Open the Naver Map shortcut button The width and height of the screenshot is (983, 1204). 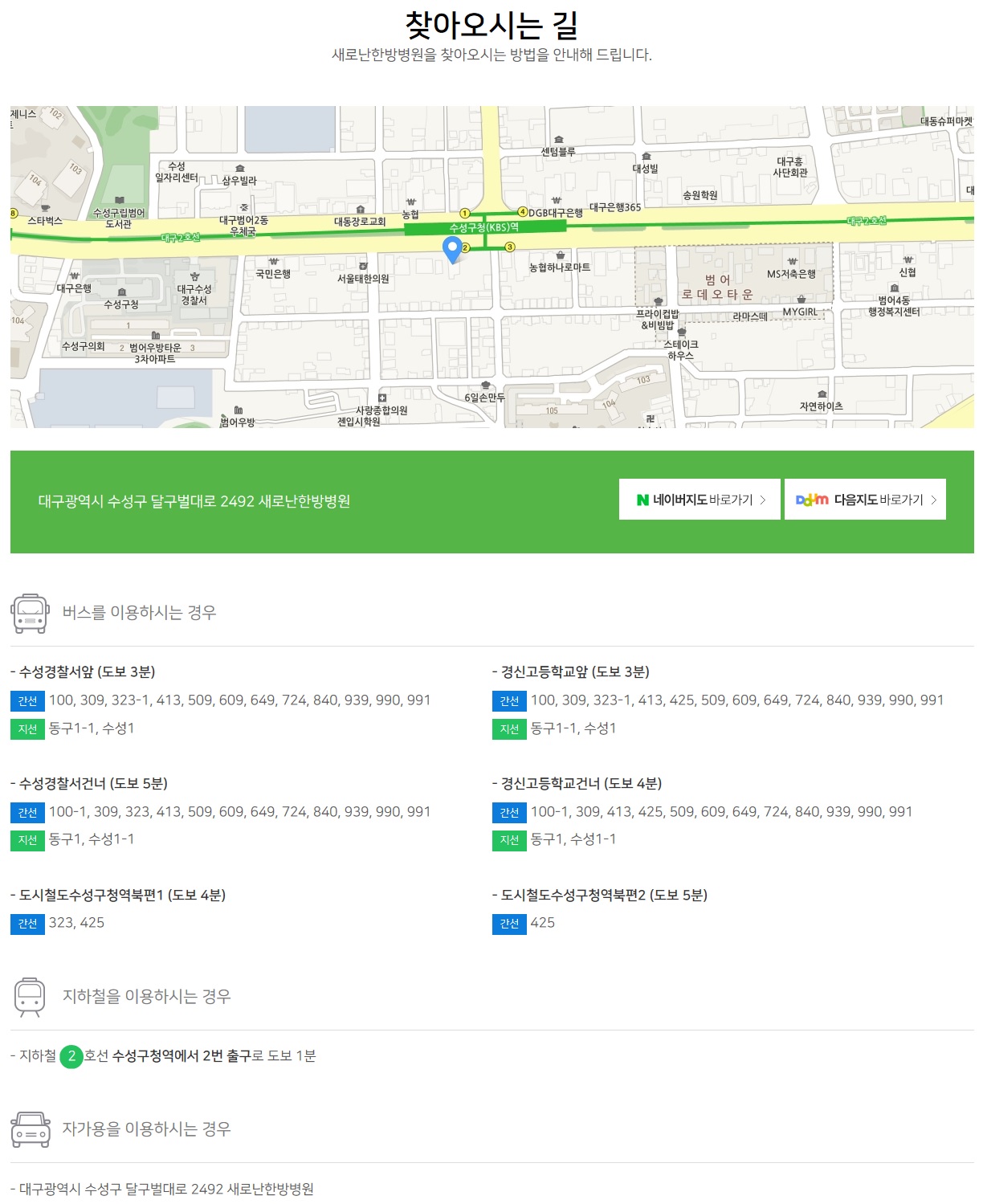[x=700, y=500]
